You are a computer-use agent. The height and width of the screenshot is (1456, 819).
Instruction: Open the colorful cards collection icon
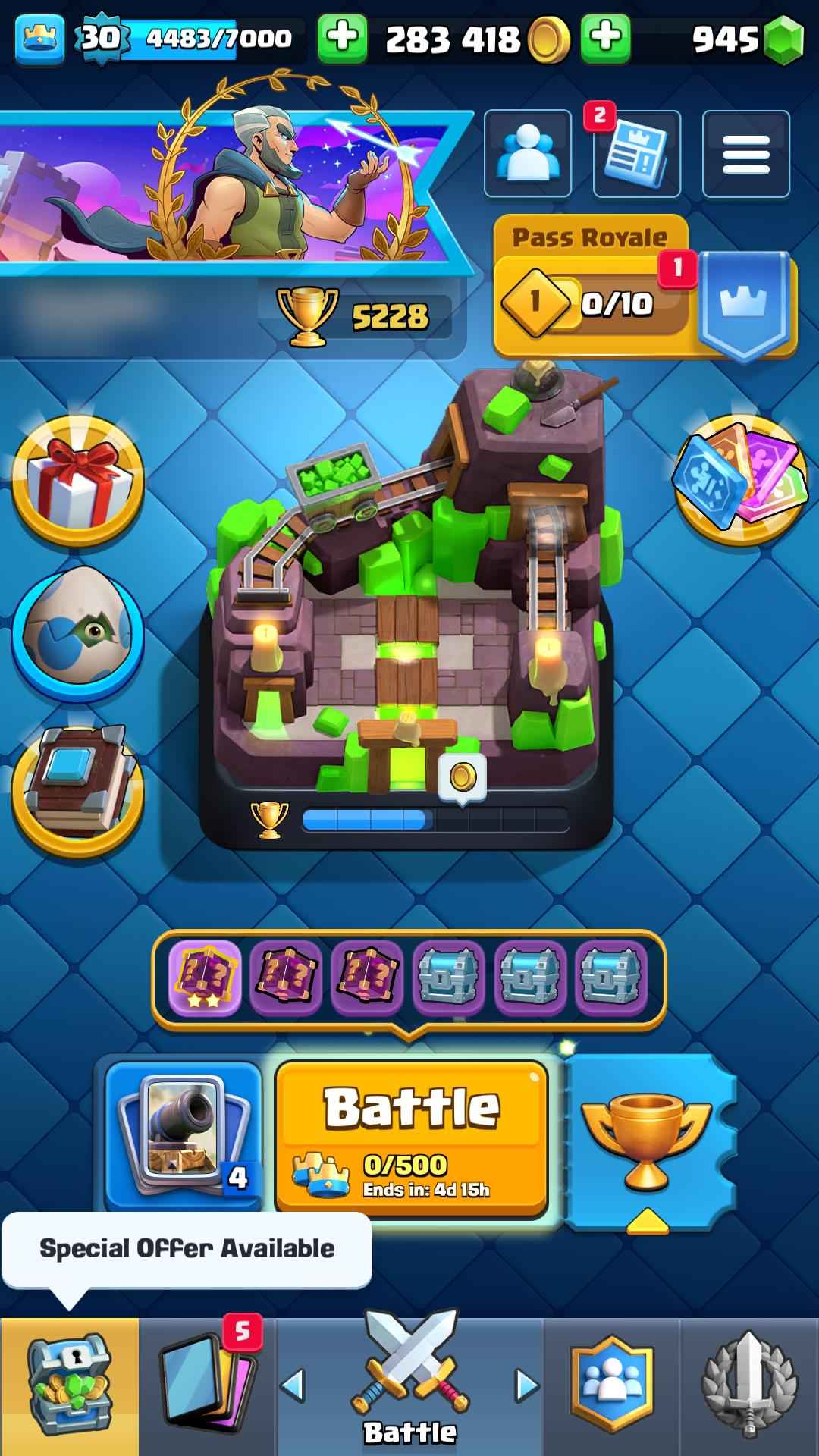(x=739, y=478)
